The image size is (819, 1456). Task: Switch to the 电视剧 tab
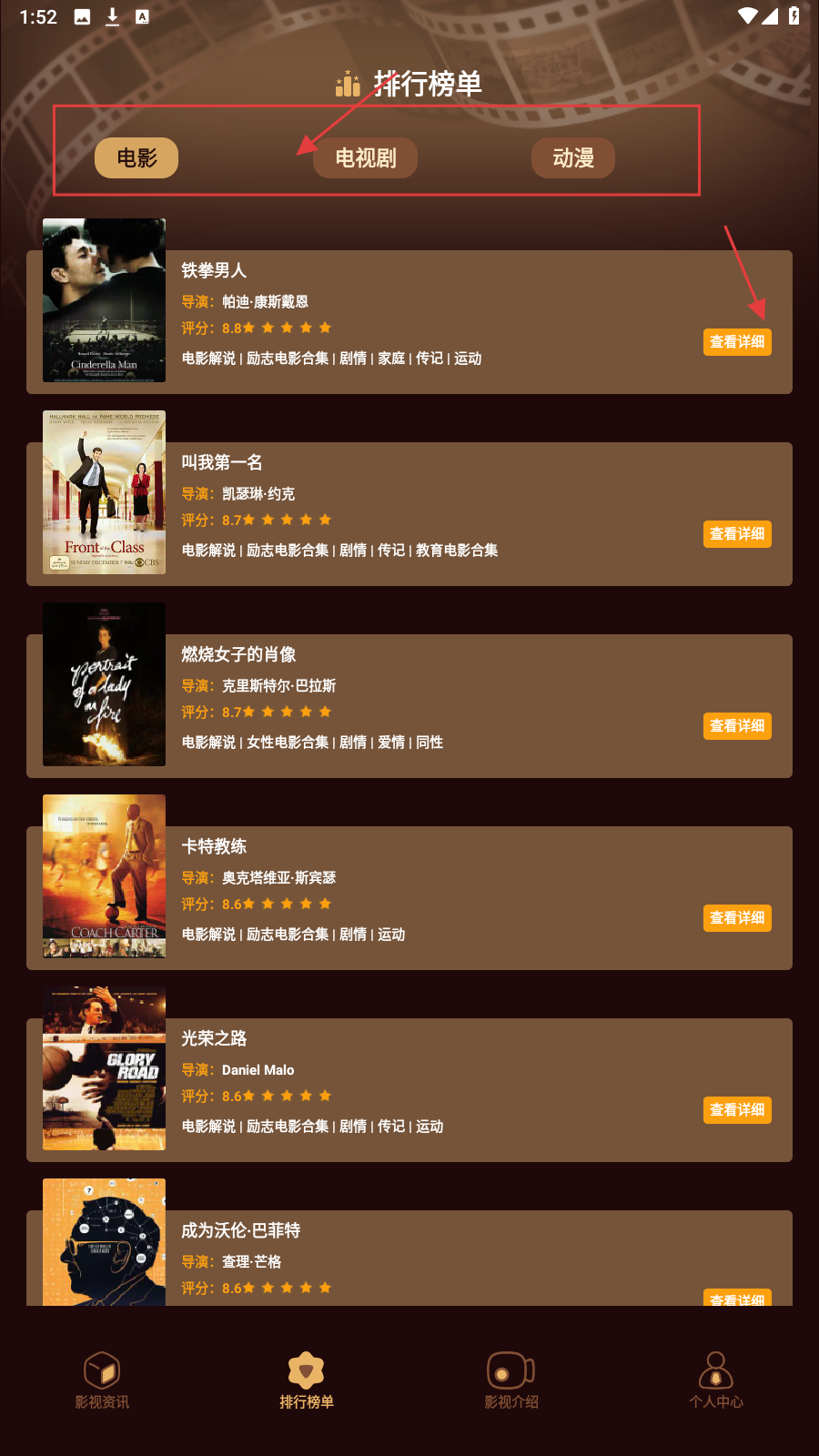[366, 158]
